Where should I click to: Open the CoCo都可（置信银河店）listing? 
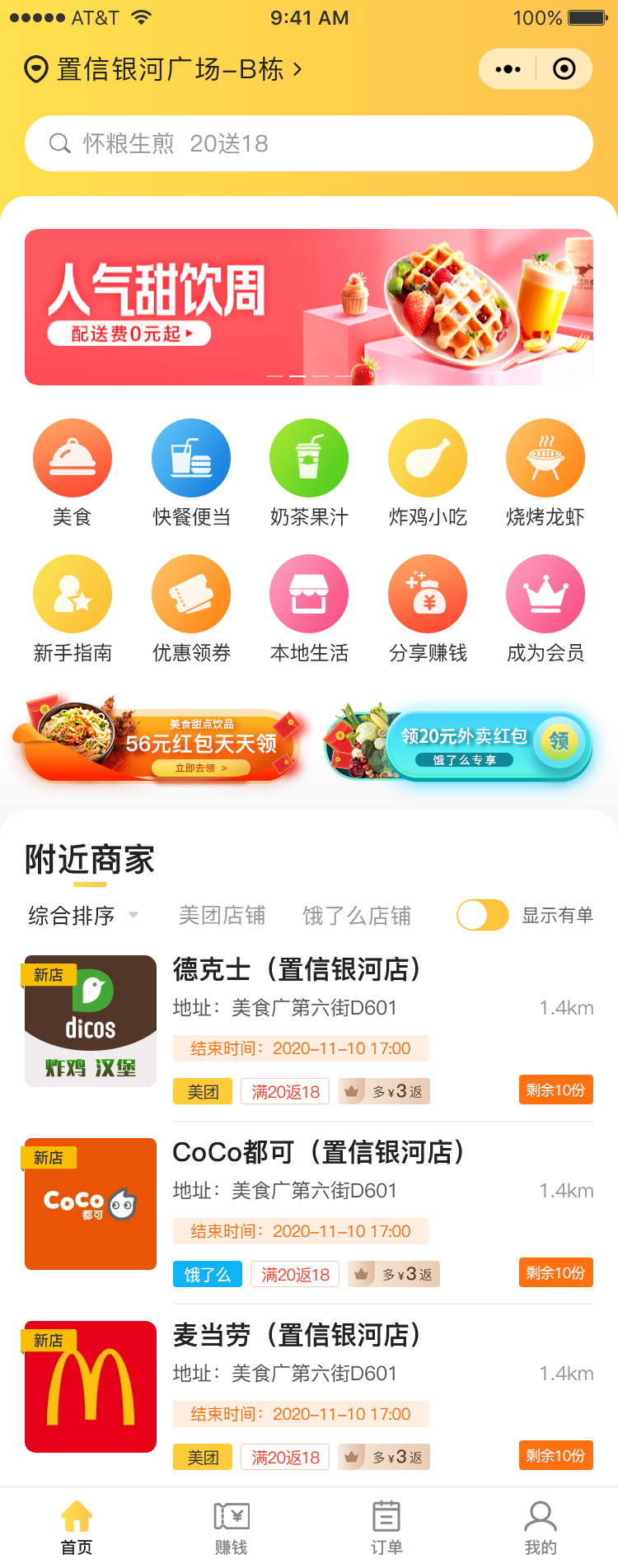pyautogui.click(x=318, y=1153)
